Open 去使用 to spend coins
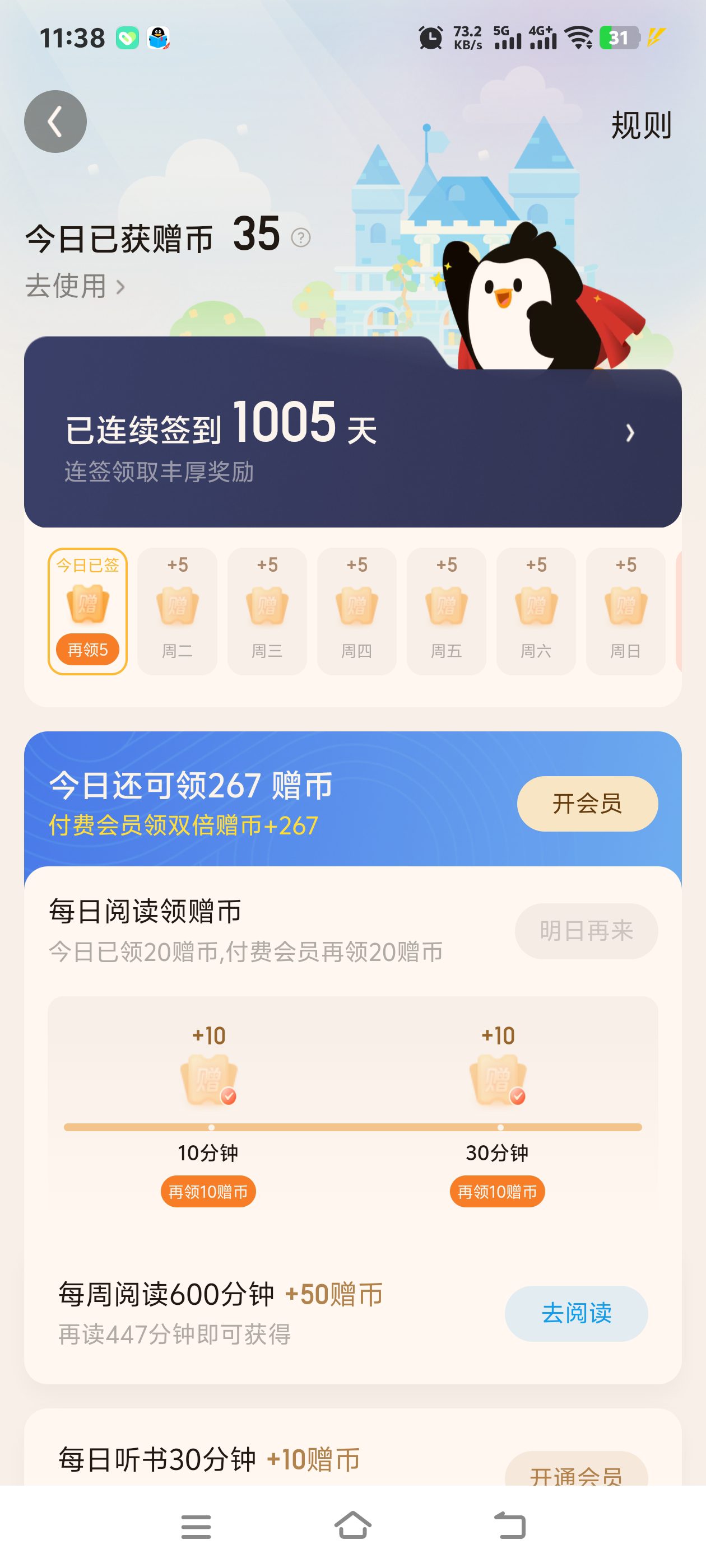706x1568 pixels. [x=75, y=286]
